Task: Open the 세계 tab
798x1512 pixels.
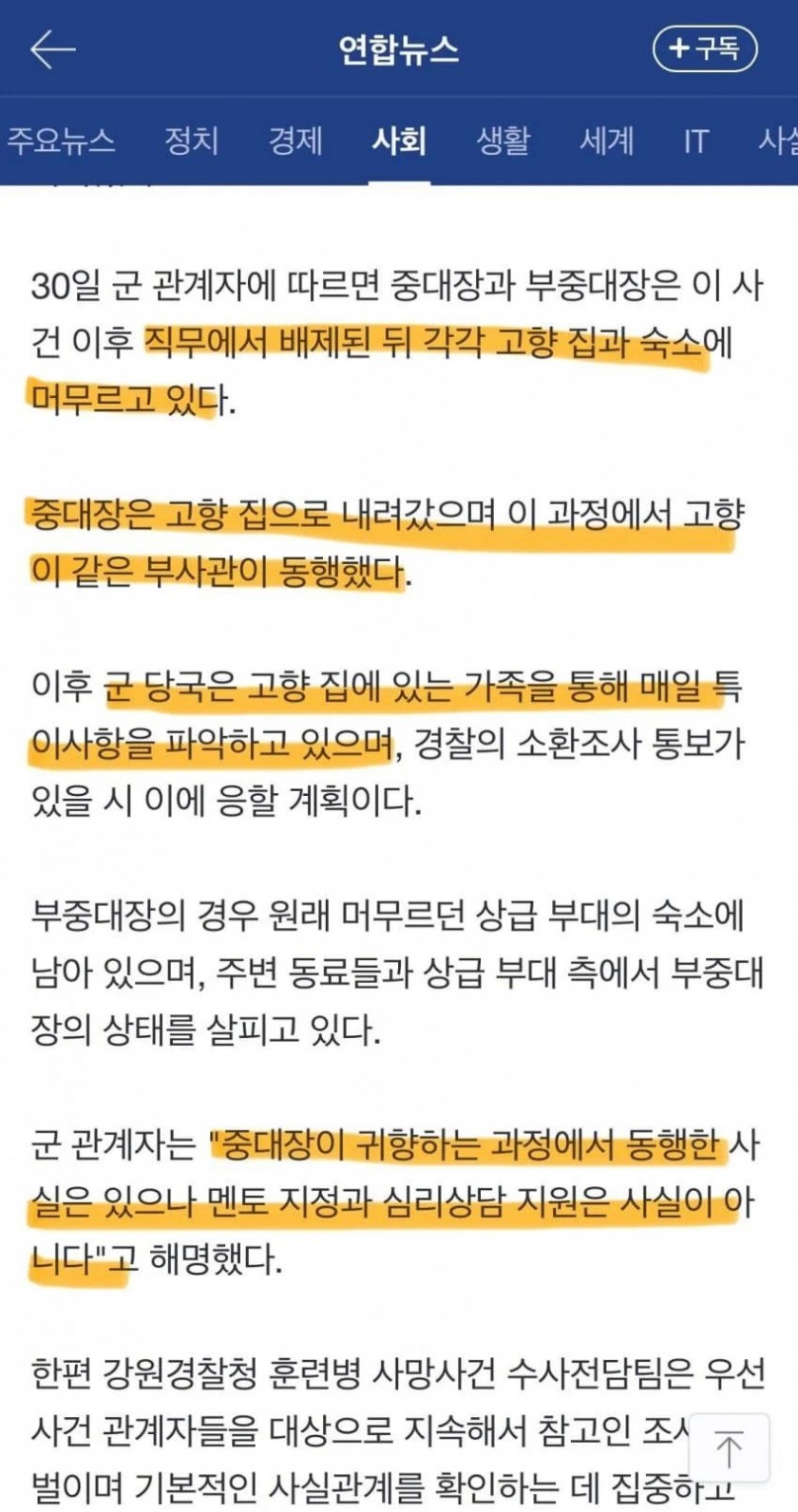Action: [x=606, y=142]
